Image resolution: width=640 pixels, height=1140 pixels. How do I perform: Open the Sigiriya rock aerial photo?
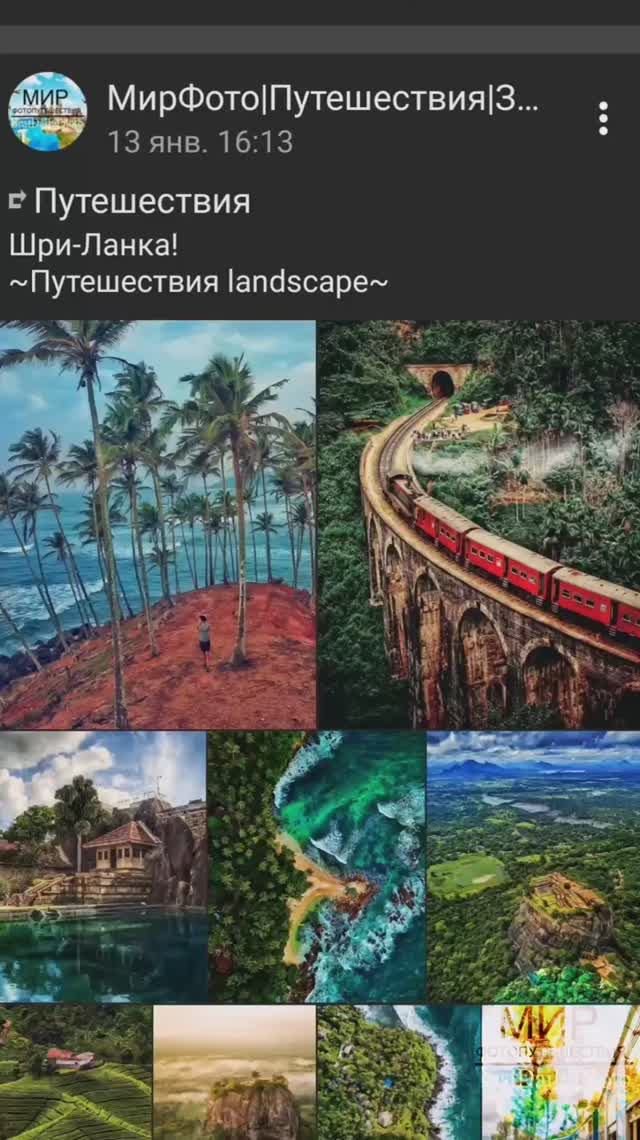tap(533, 866)
